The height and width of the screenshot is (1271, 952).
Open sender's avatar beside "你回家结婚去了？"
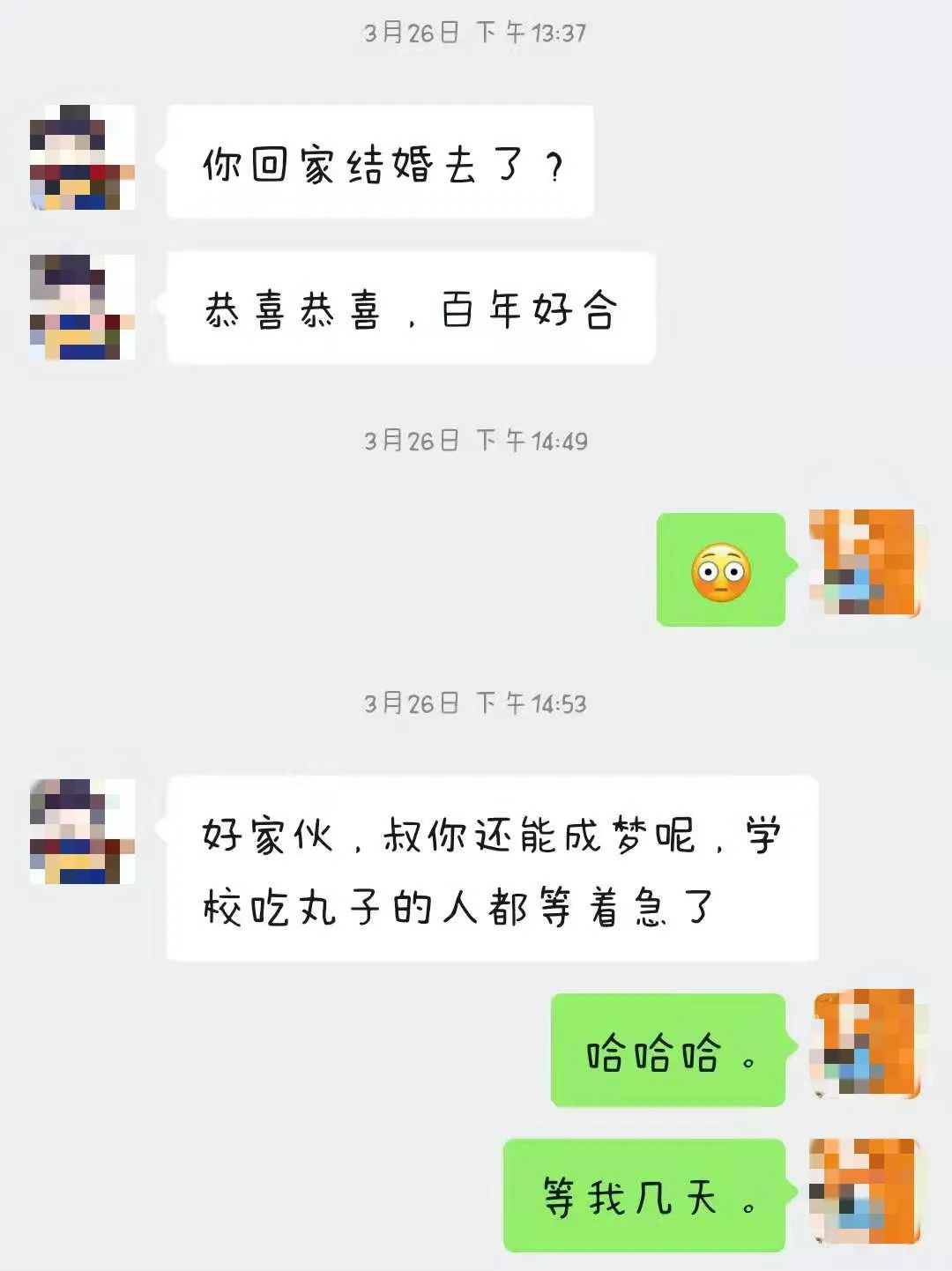[x=82, y=158]
